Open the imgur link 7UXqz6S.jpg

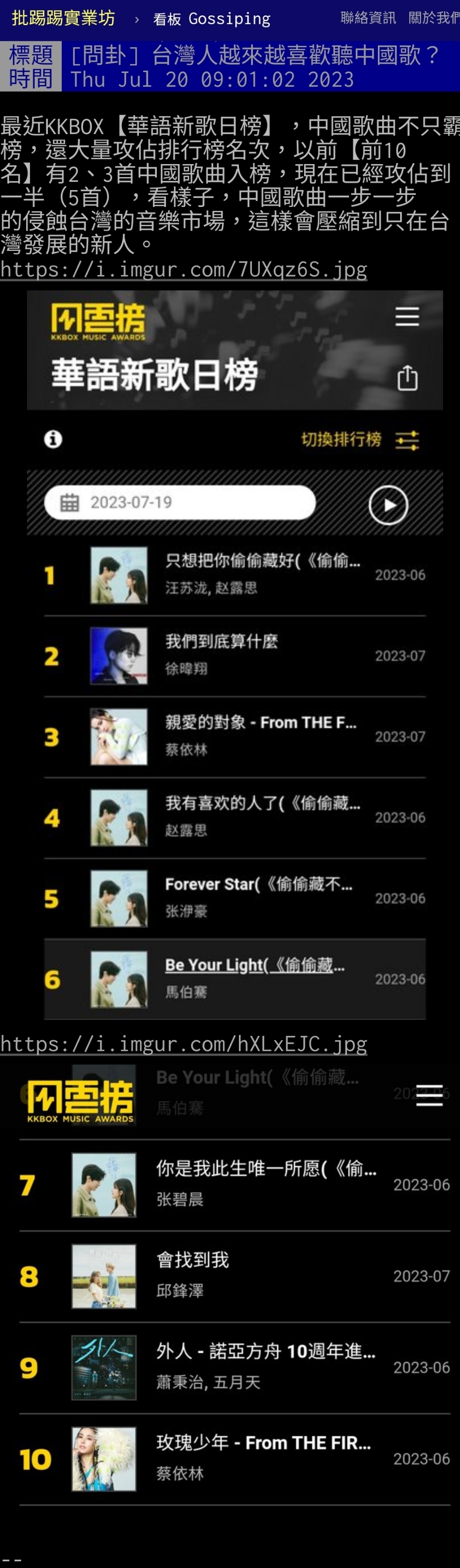(x=183, y=269)
